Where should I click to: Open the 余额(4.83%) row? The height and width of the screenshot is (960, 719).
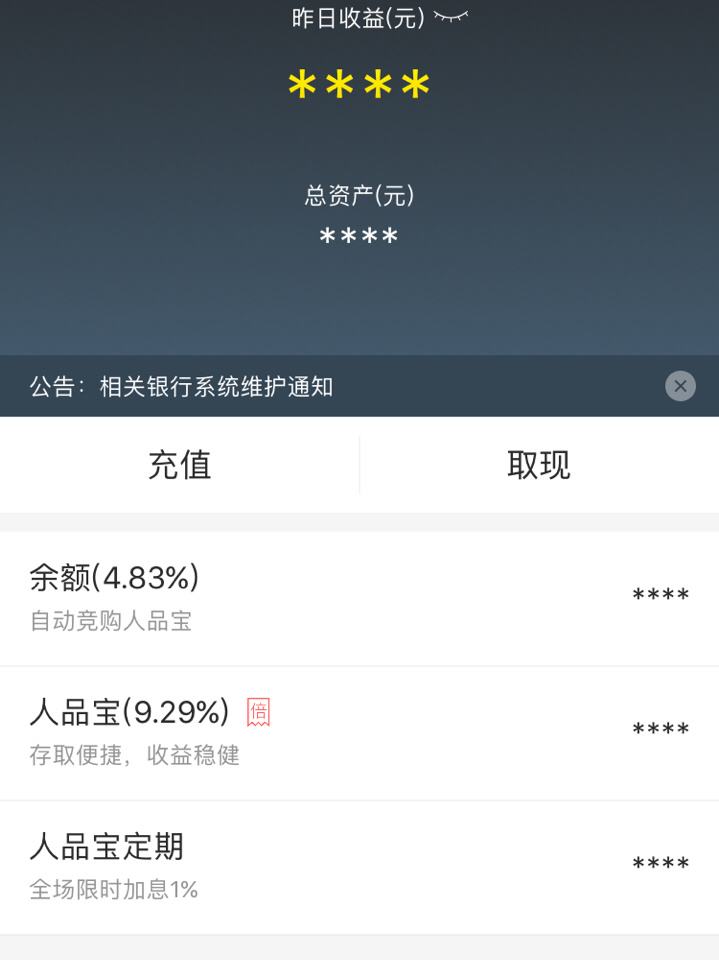(359, 598)
